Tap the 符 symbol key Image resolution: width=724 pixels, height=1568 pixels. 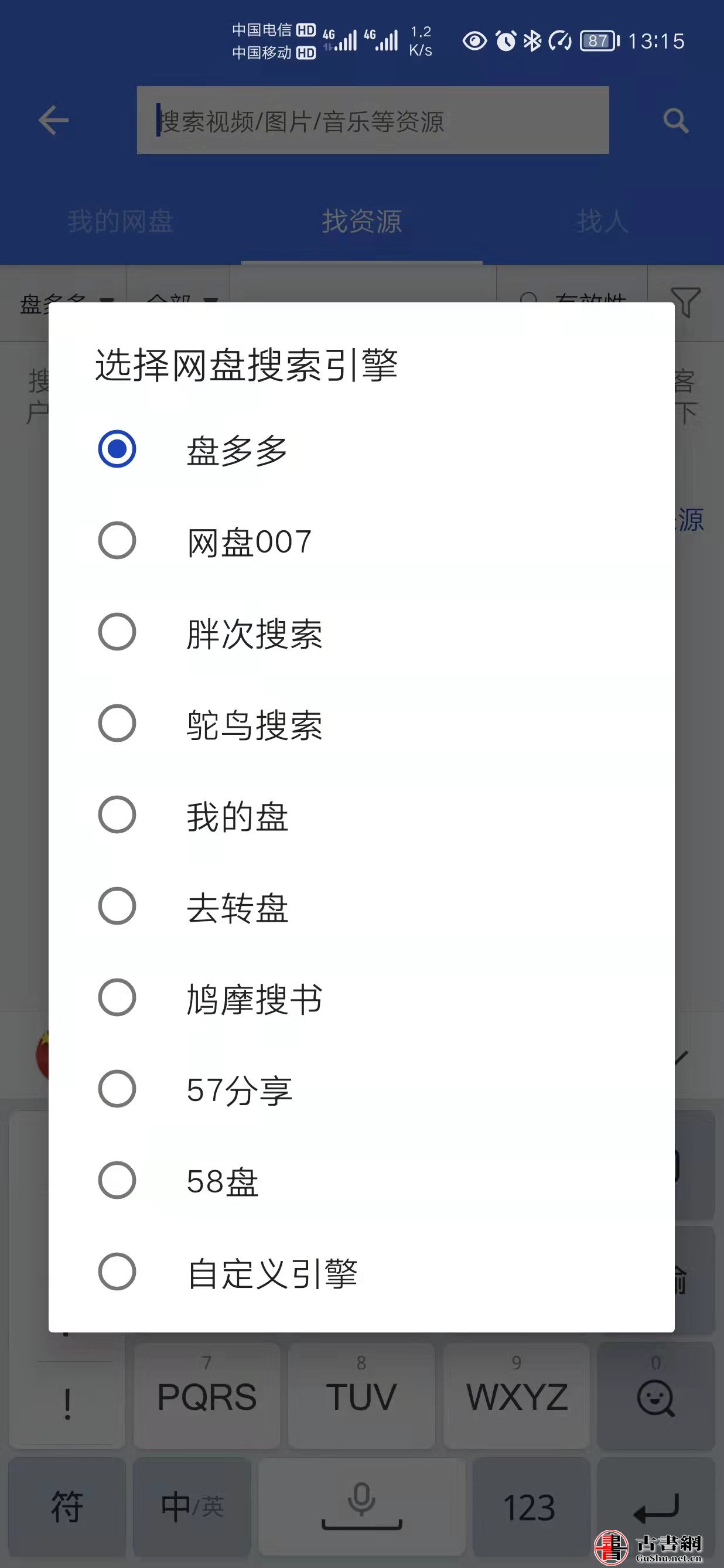coord(67,1506)
